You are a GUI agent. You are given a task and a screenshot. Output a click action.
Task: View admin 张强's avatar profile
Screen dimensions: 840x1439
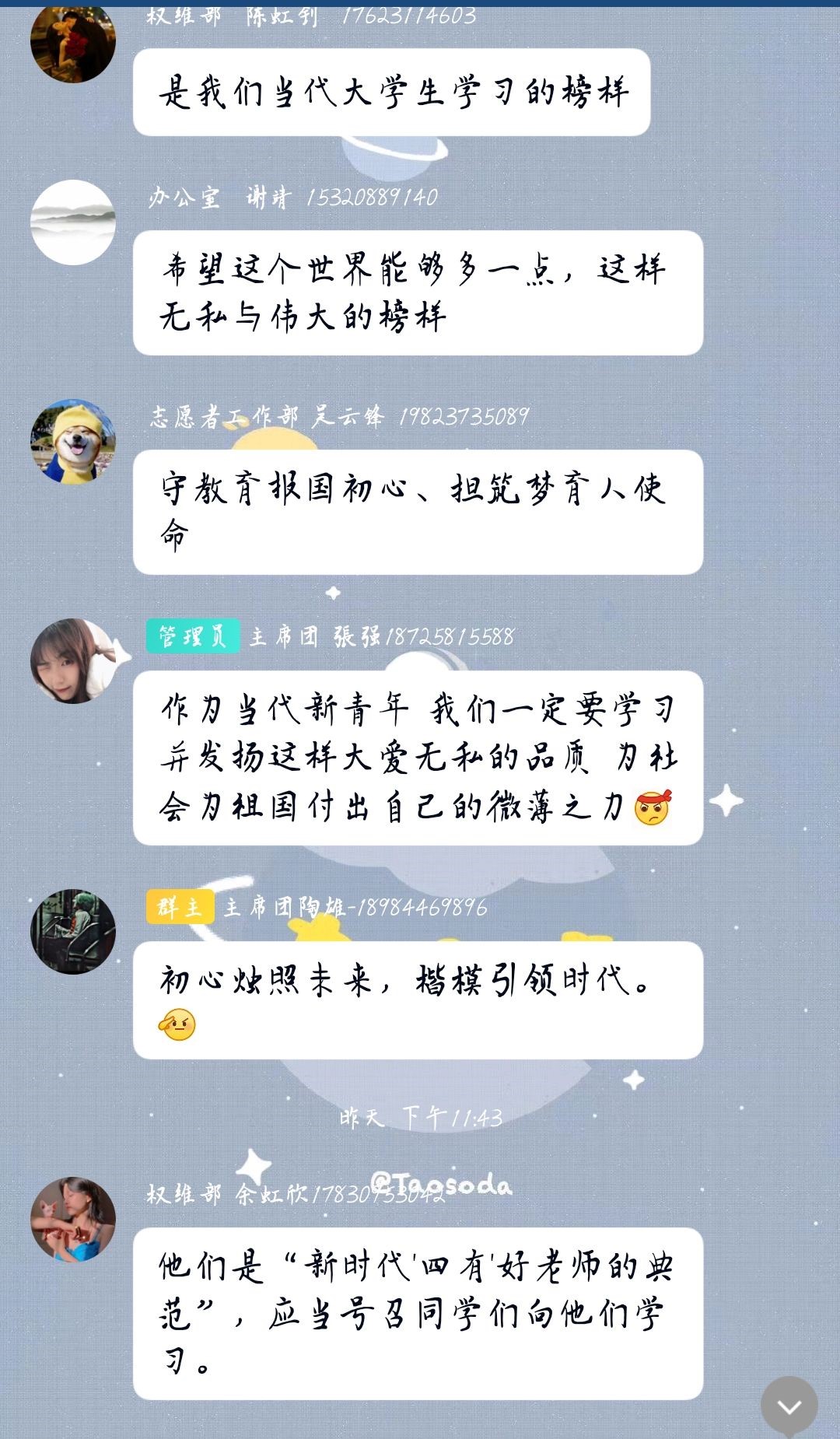click(73, 661)
